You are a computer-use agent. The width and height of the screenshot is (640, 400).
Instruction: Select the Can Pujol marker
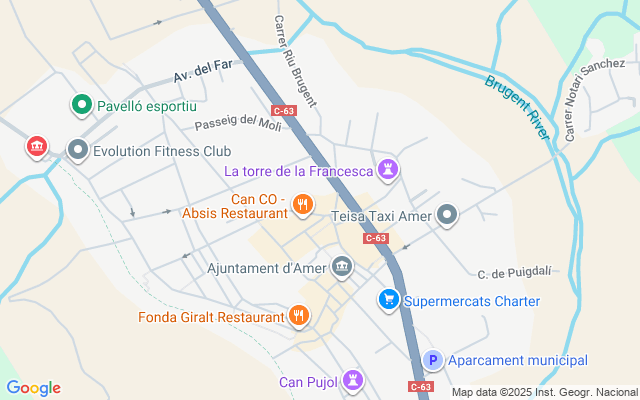(352, 380)
